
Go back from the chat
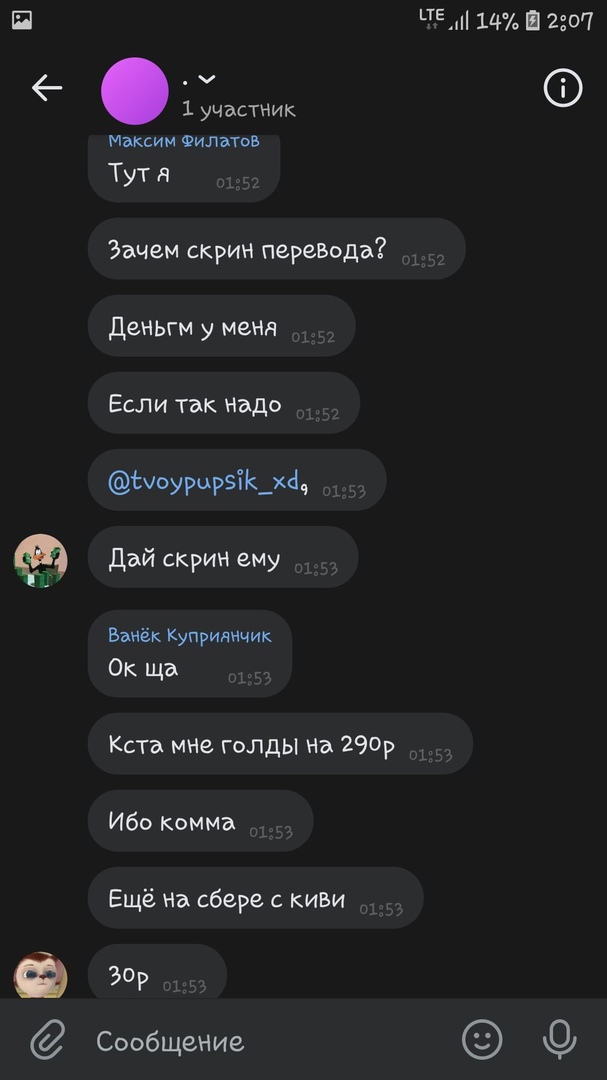[x=47, y=89]
